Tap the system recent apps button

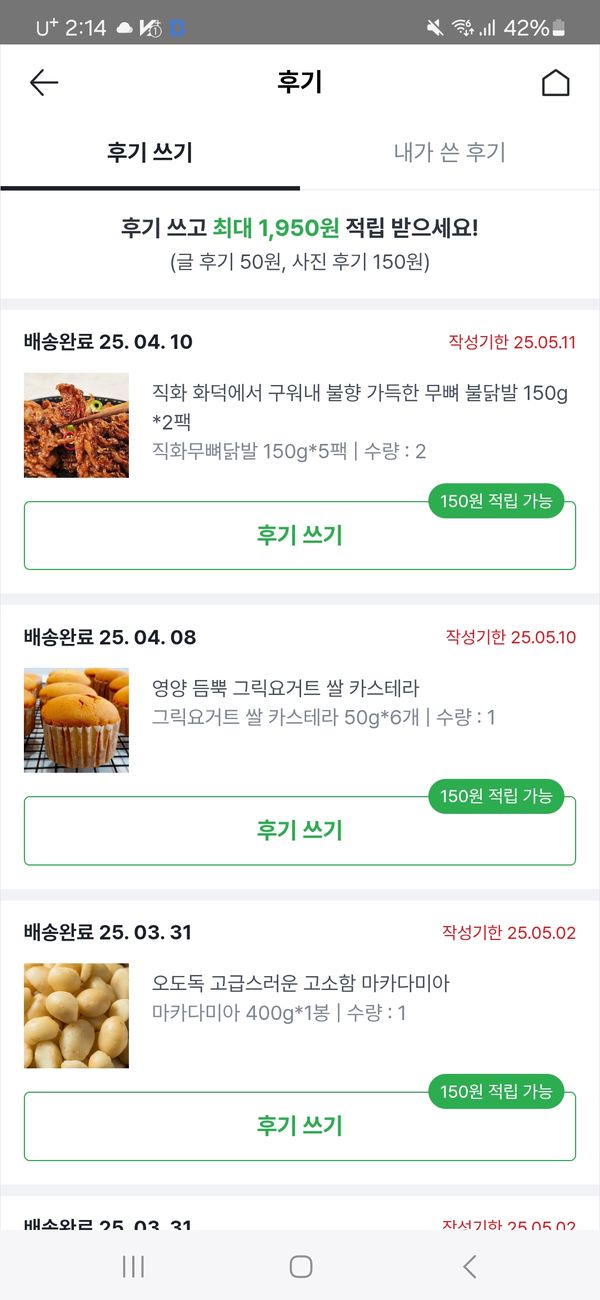click(133, 1267)
